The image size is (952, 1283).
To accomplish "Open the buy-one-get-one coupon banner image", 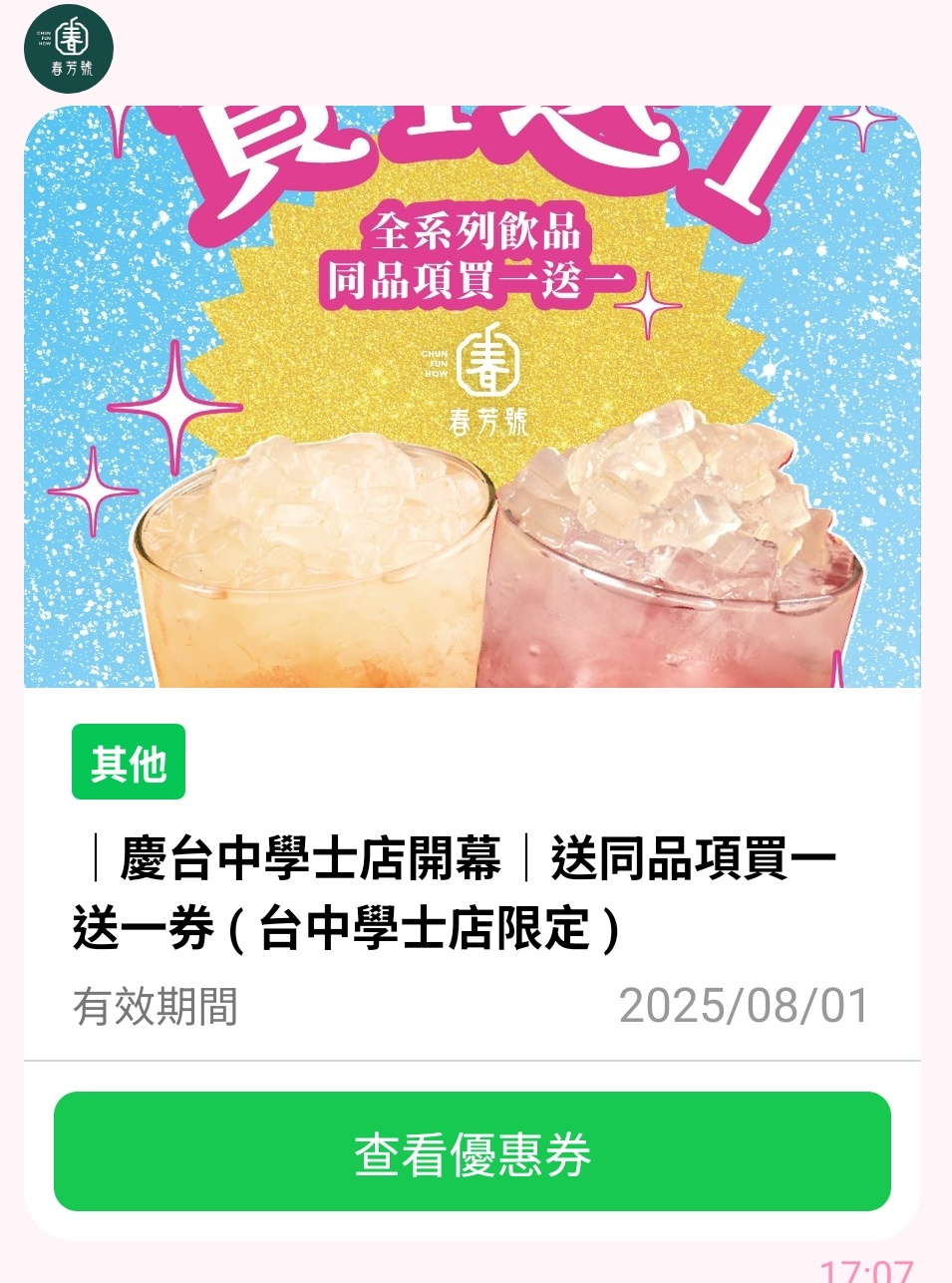I will point(472,397).
